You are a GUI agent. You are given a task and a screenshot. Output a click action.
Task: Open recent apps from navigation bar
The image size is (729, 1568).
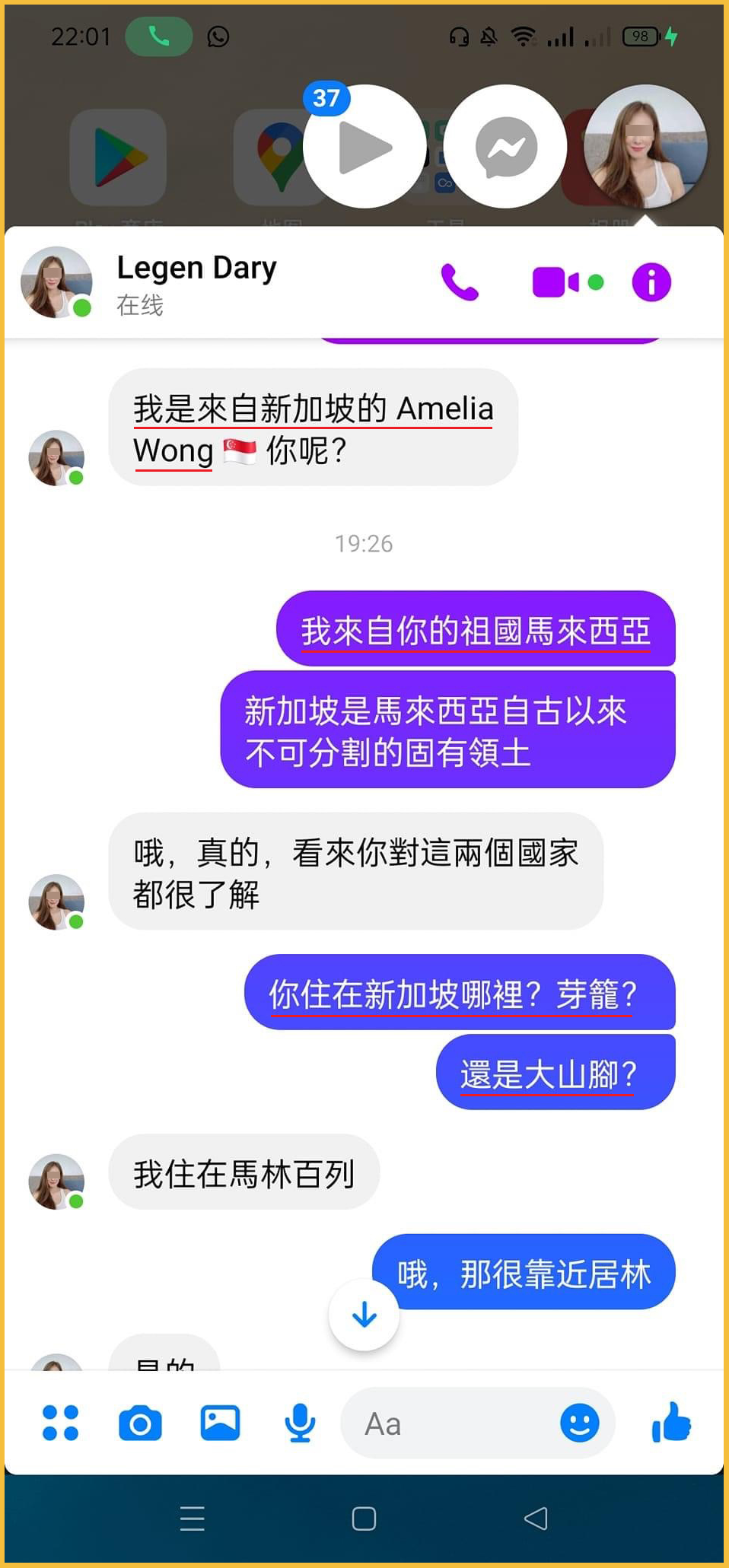coord(193,1519)
